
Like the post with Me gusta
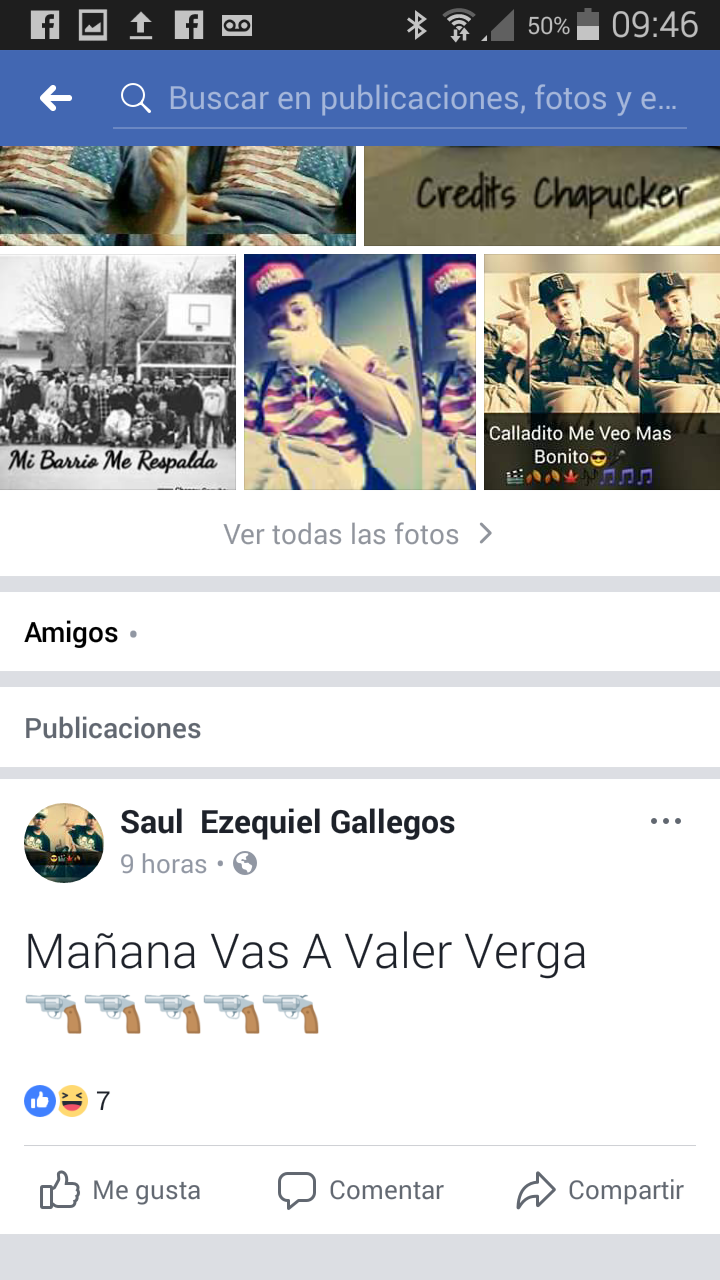point(121,1190)
